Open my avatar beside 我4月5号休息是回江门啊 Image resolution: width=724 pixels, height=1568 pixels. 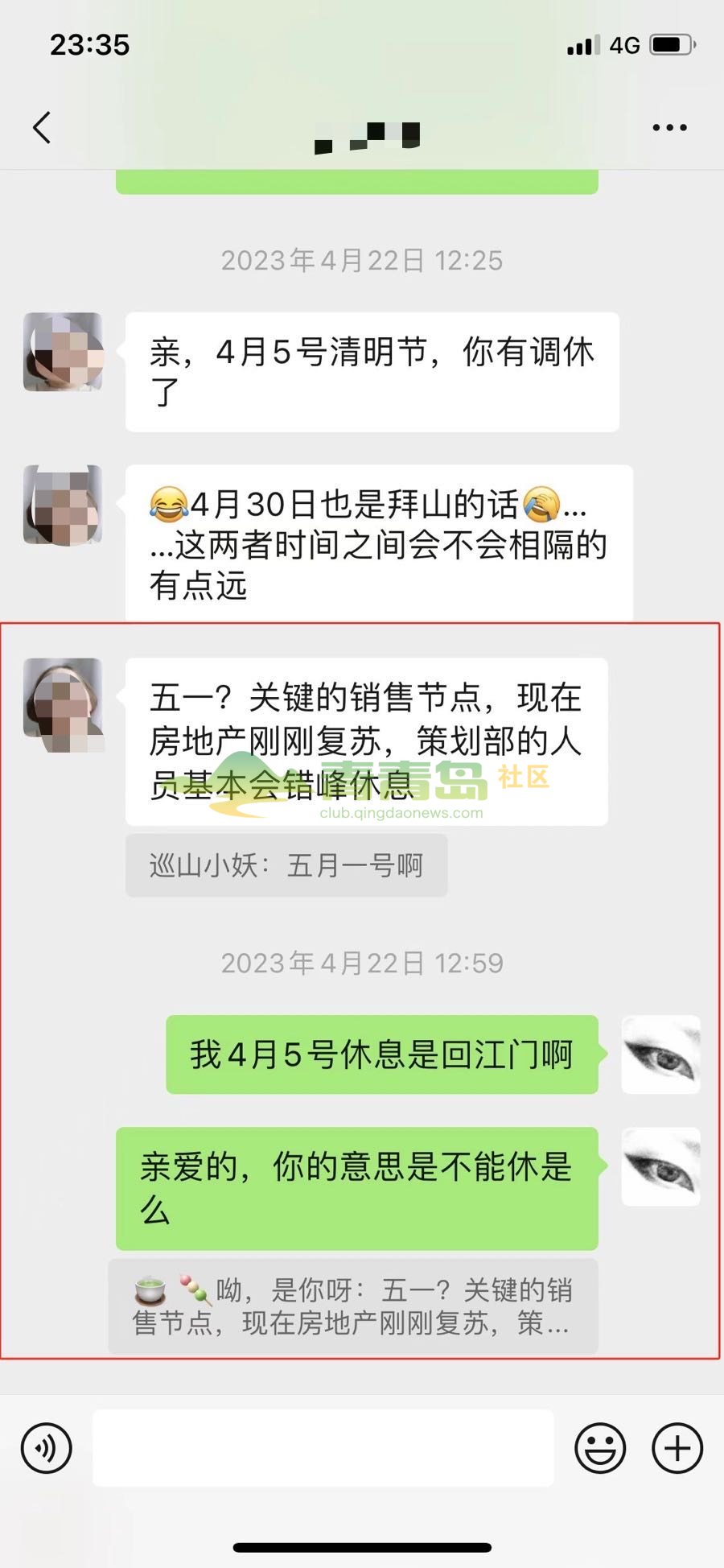point(661,1054)
